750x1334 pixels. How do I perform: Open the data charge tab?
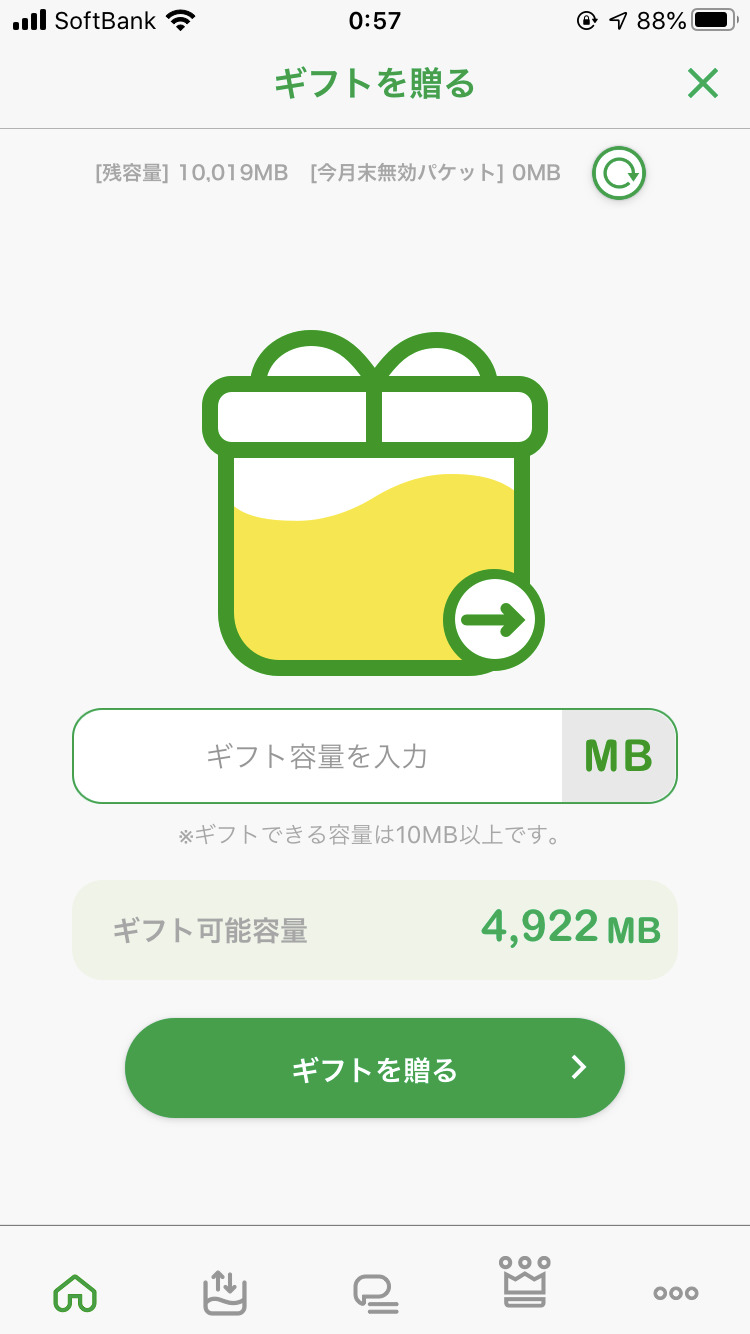pos(225,1291)
